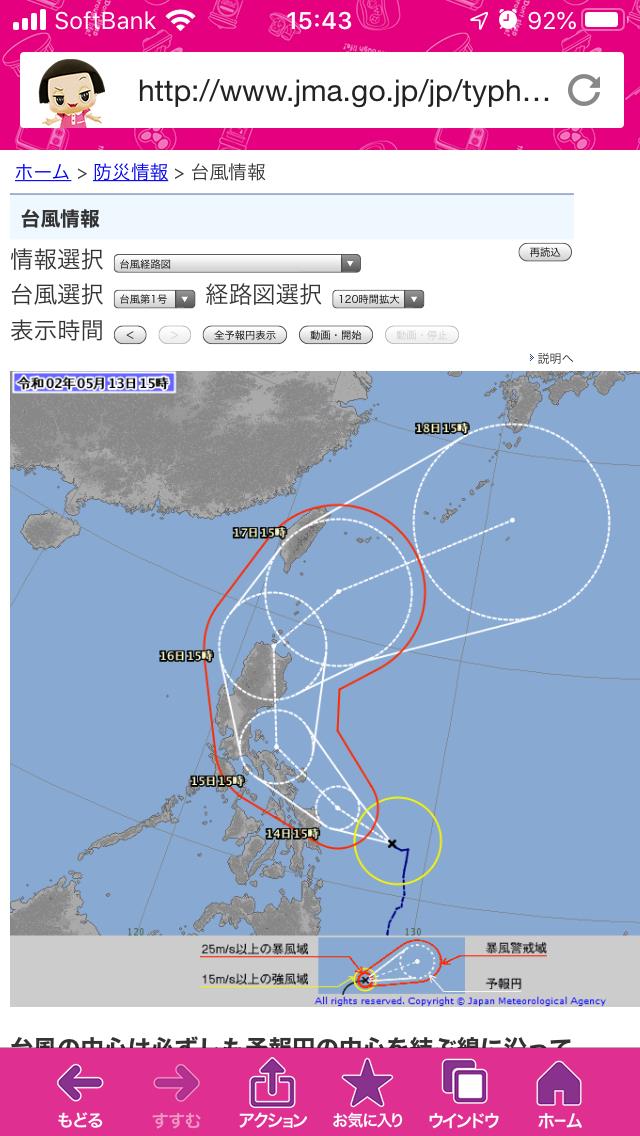Tap the 全予報円表示 button

244,335
